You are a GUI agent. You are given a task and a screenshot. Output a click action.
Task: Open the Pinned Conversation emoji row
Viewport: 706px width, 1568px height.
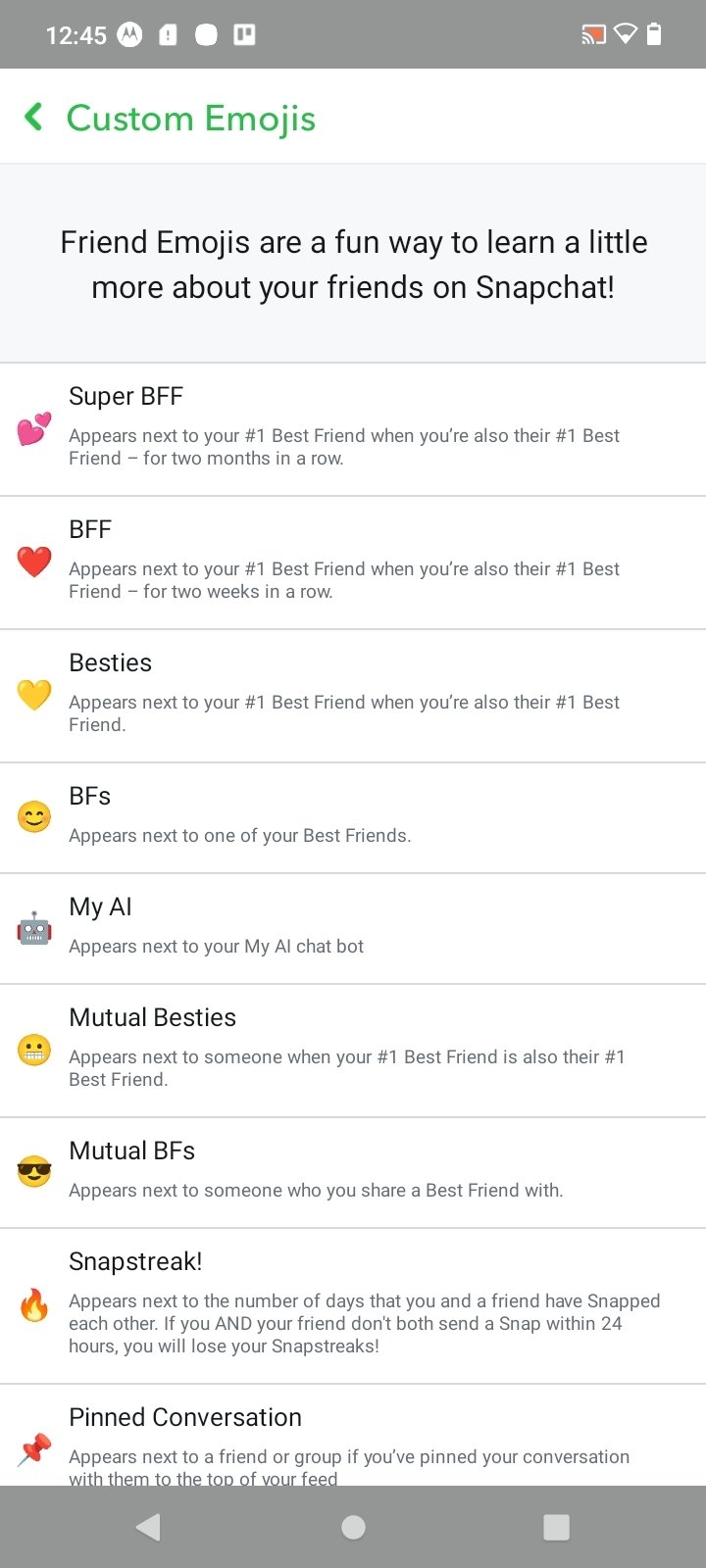353,1435
